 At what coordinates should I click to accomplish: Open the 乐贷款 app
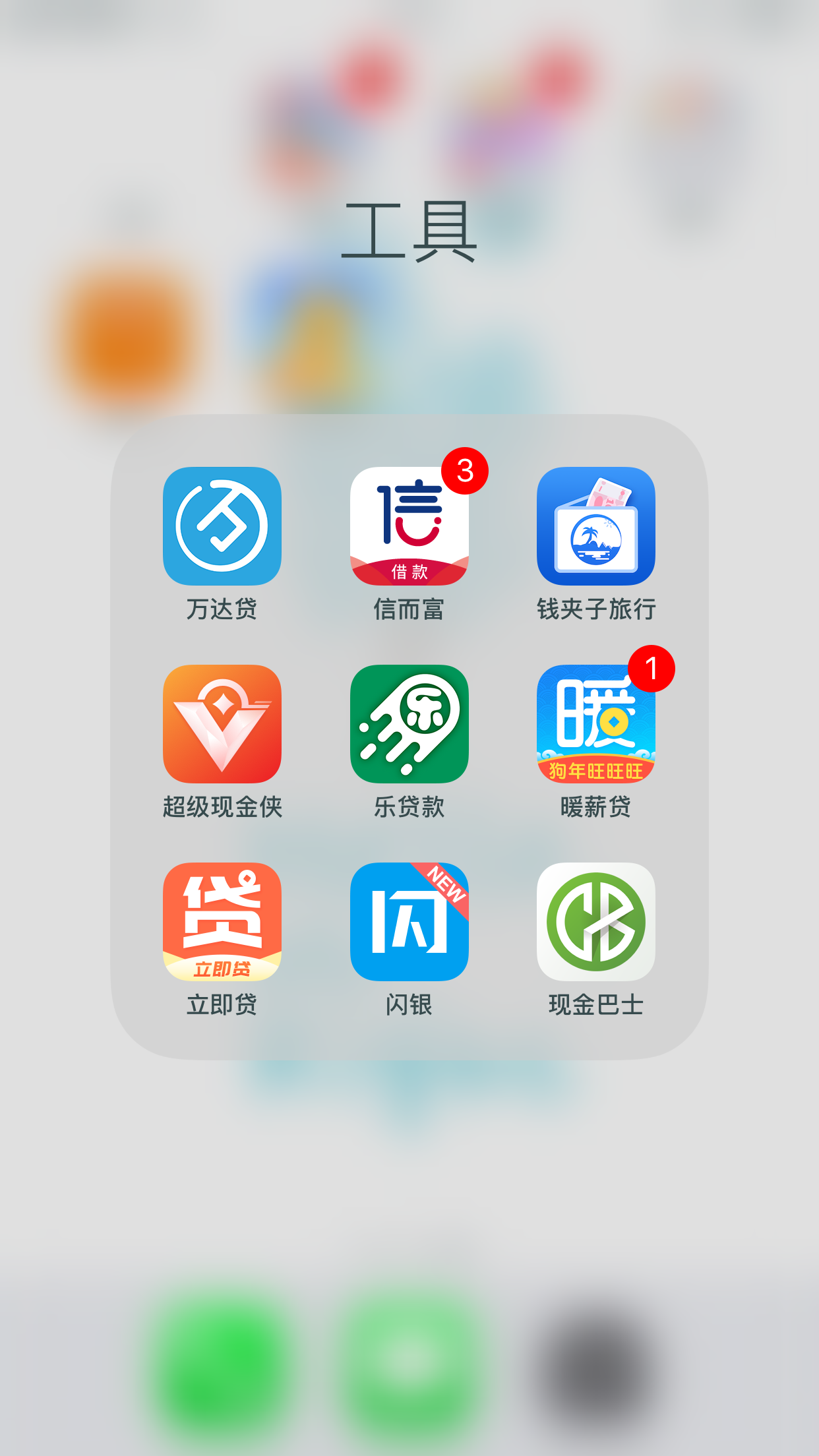(x=409, y=724)
